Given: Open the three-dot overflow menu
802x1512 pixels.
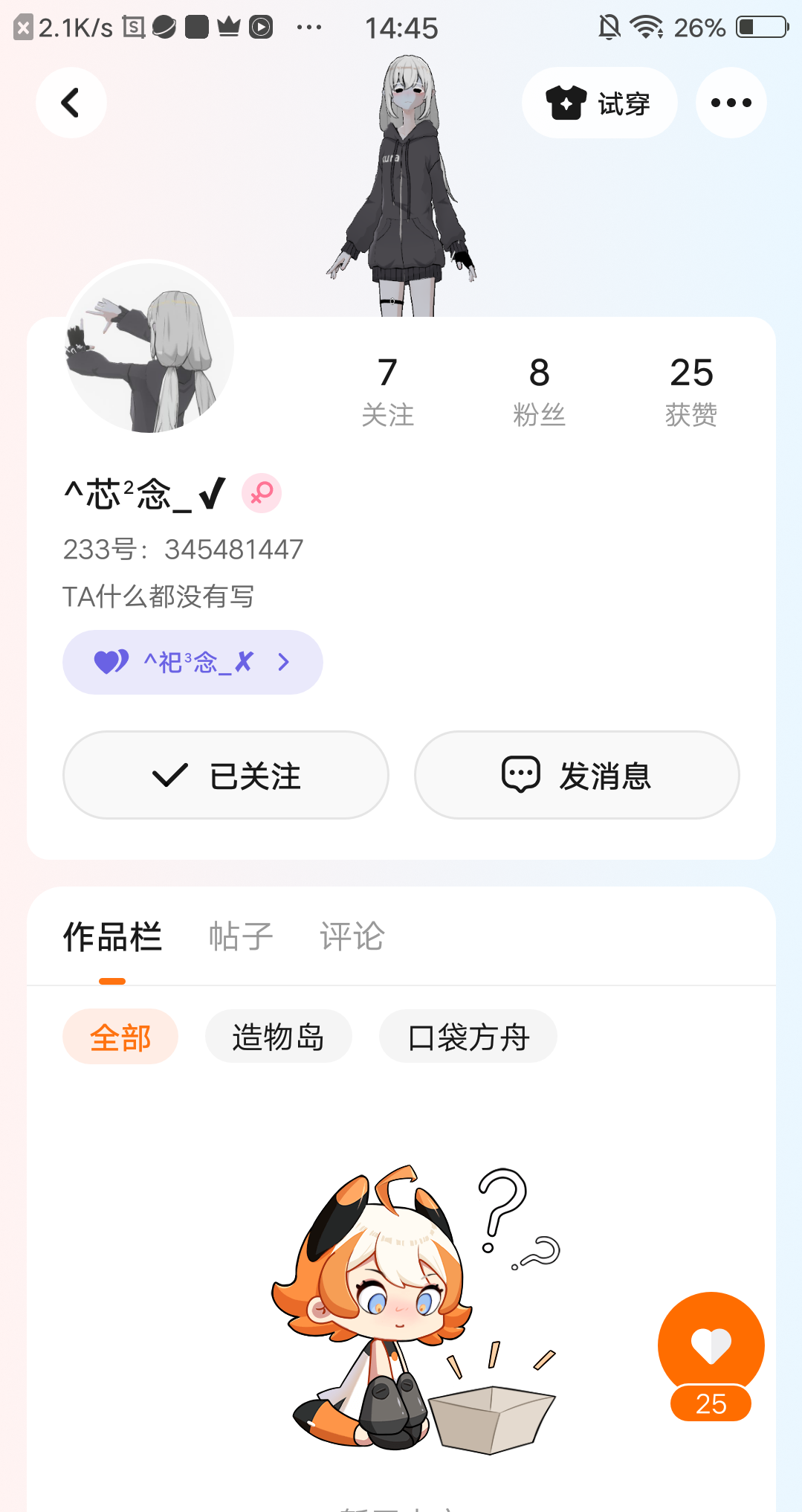Looking at the screenshot, I should pos(731,103).
